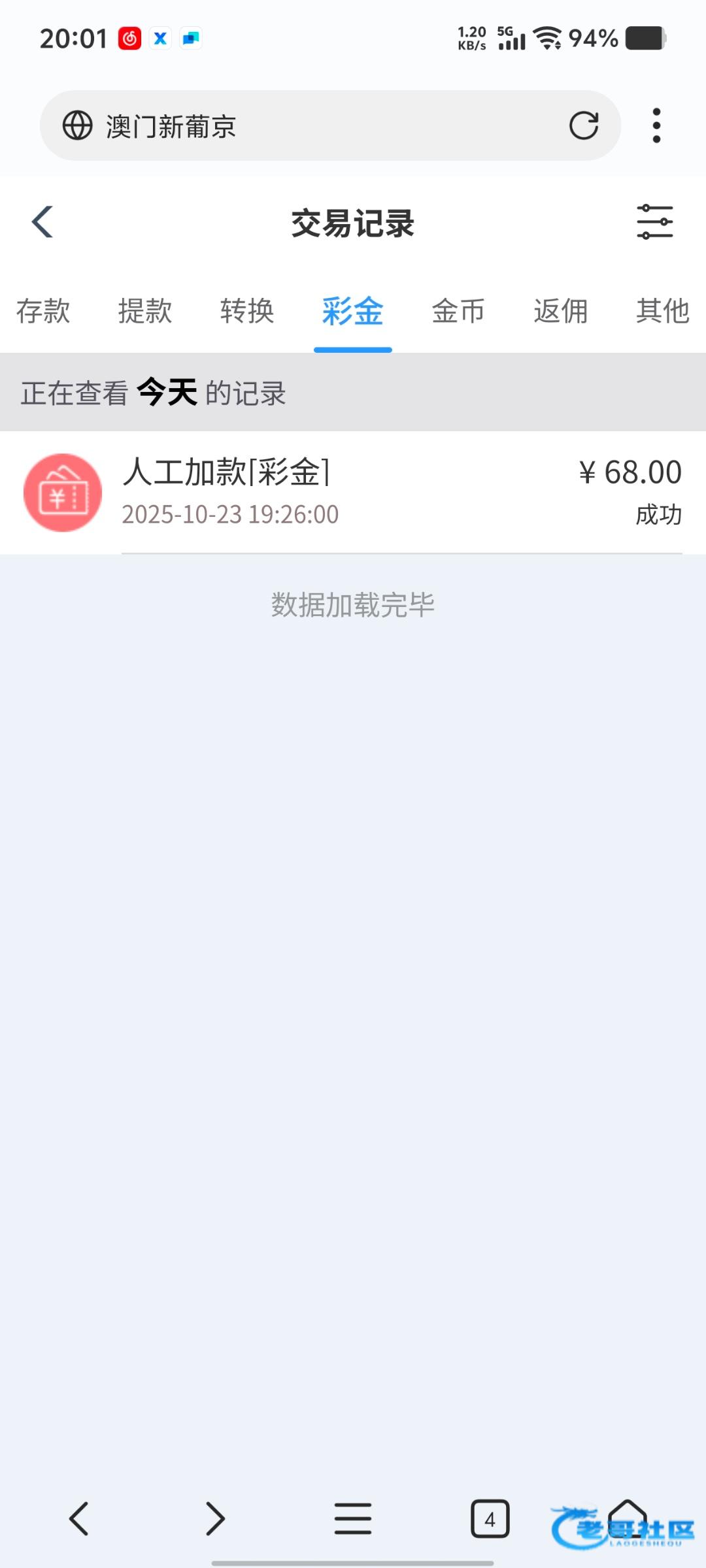706x1568 pixels.
Task: View the four open browser tabs
Action: click(x=490, y=1518)
